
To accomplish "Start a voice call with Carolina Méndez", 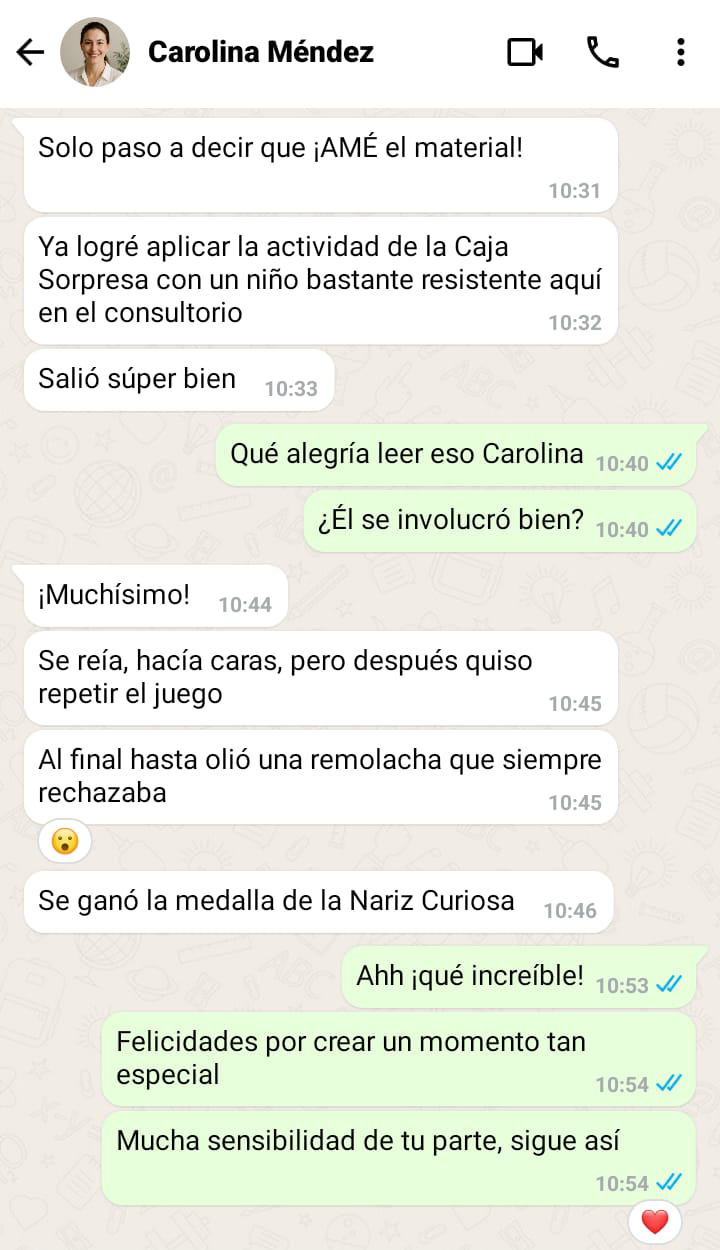I will coord(602,52).
